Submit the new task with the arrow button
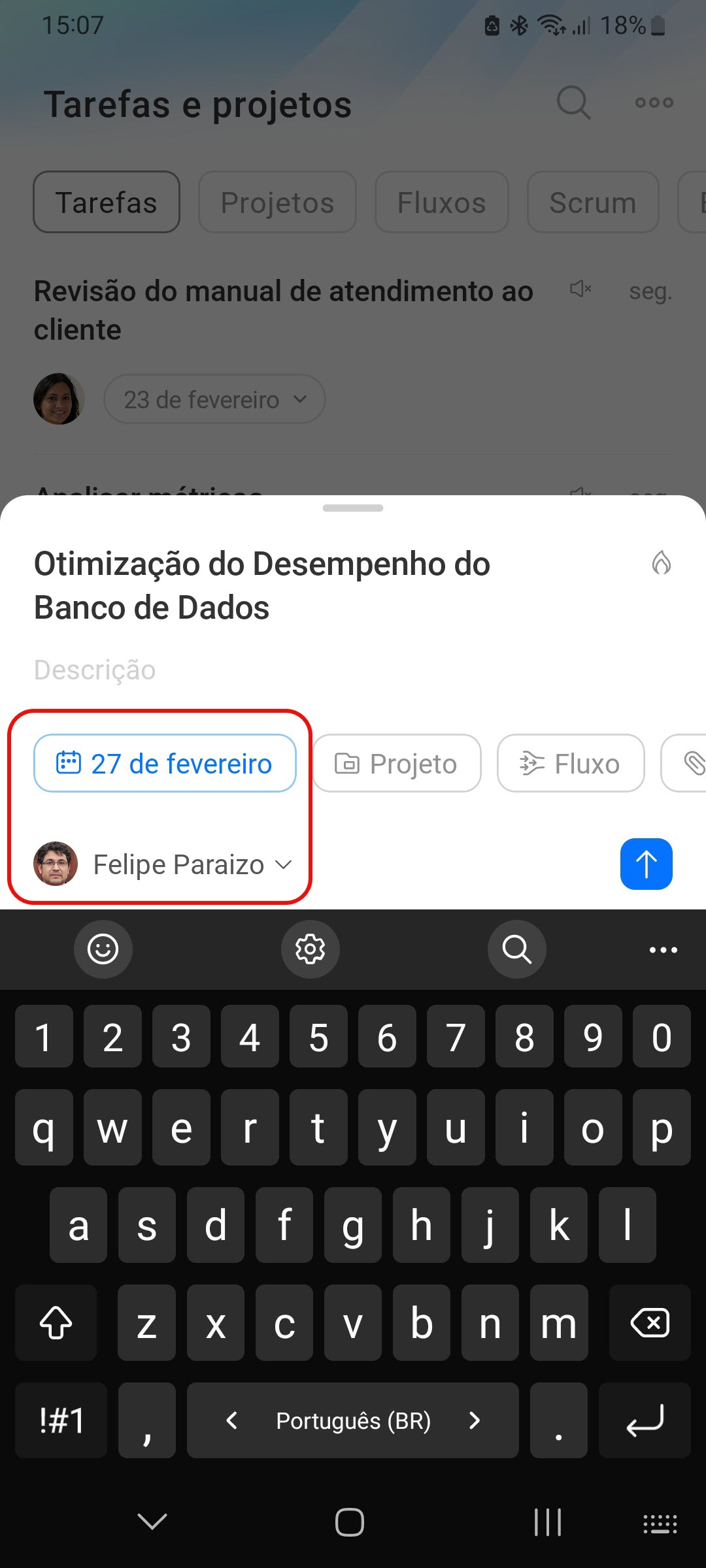This screenshot has height=1568, width=706. [646, 864]
